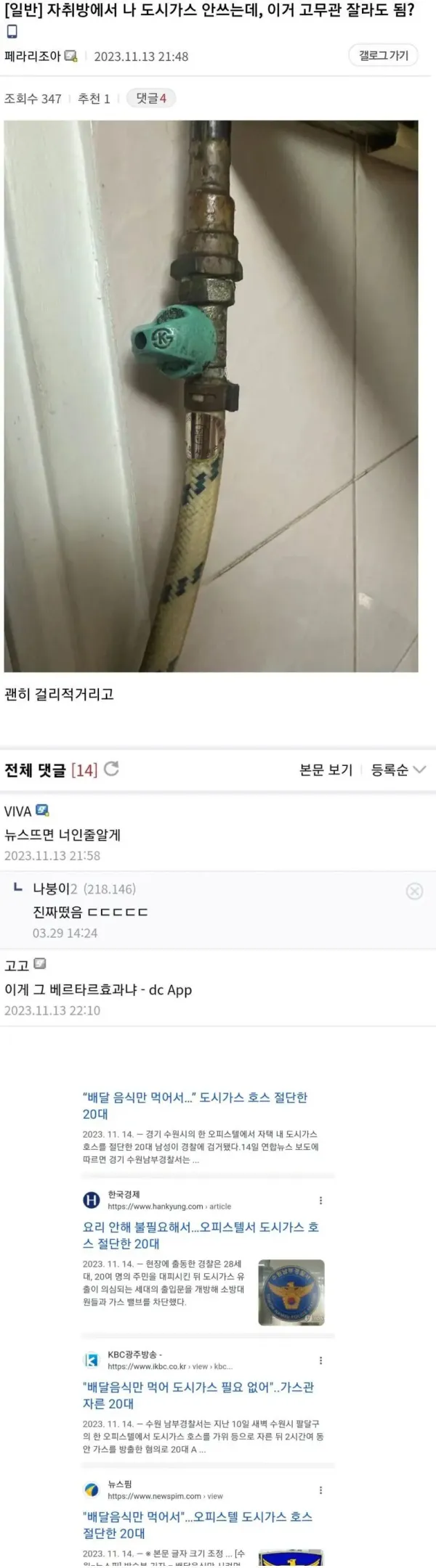Open the overflow menu for 한국경제 result

320,1201
